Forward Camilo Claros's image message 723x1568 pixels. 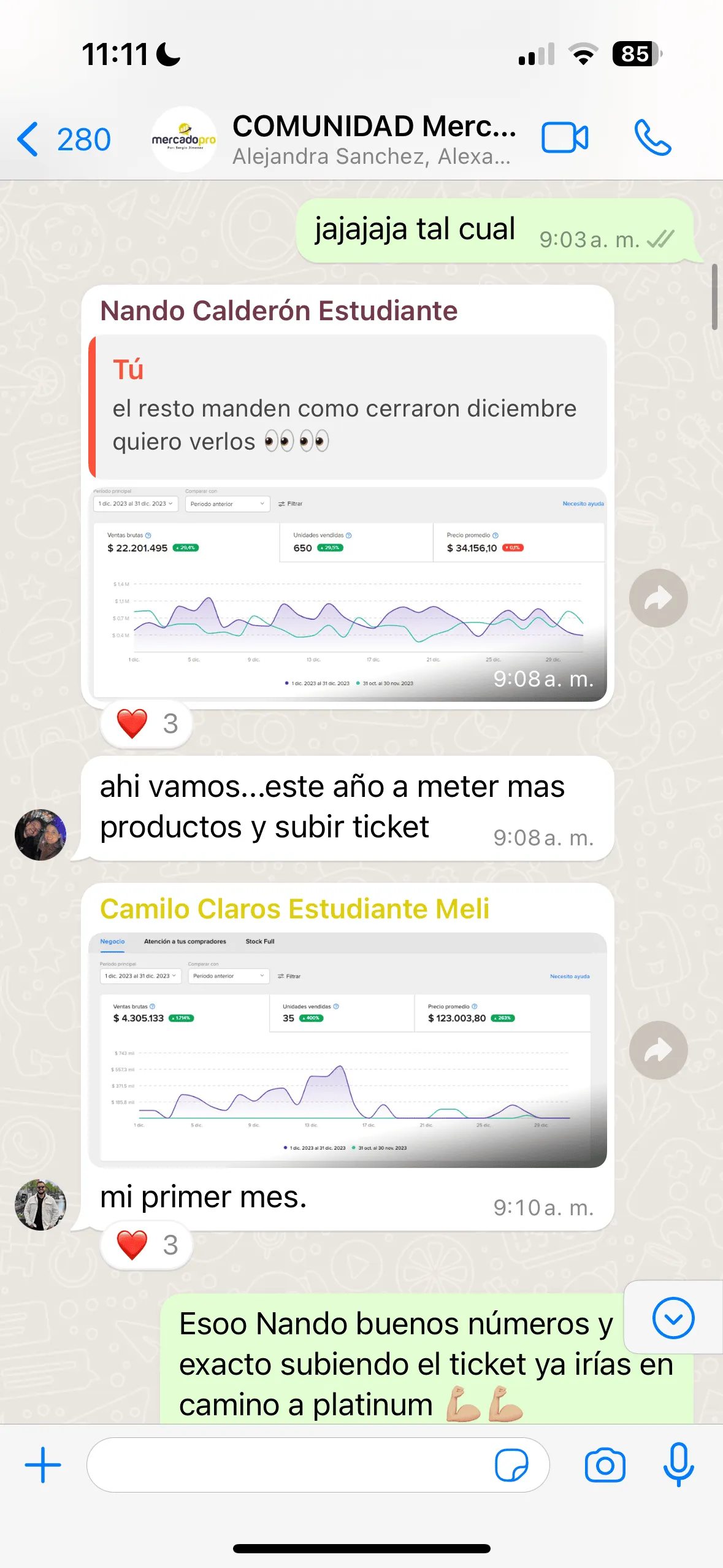click(658, 1050)
